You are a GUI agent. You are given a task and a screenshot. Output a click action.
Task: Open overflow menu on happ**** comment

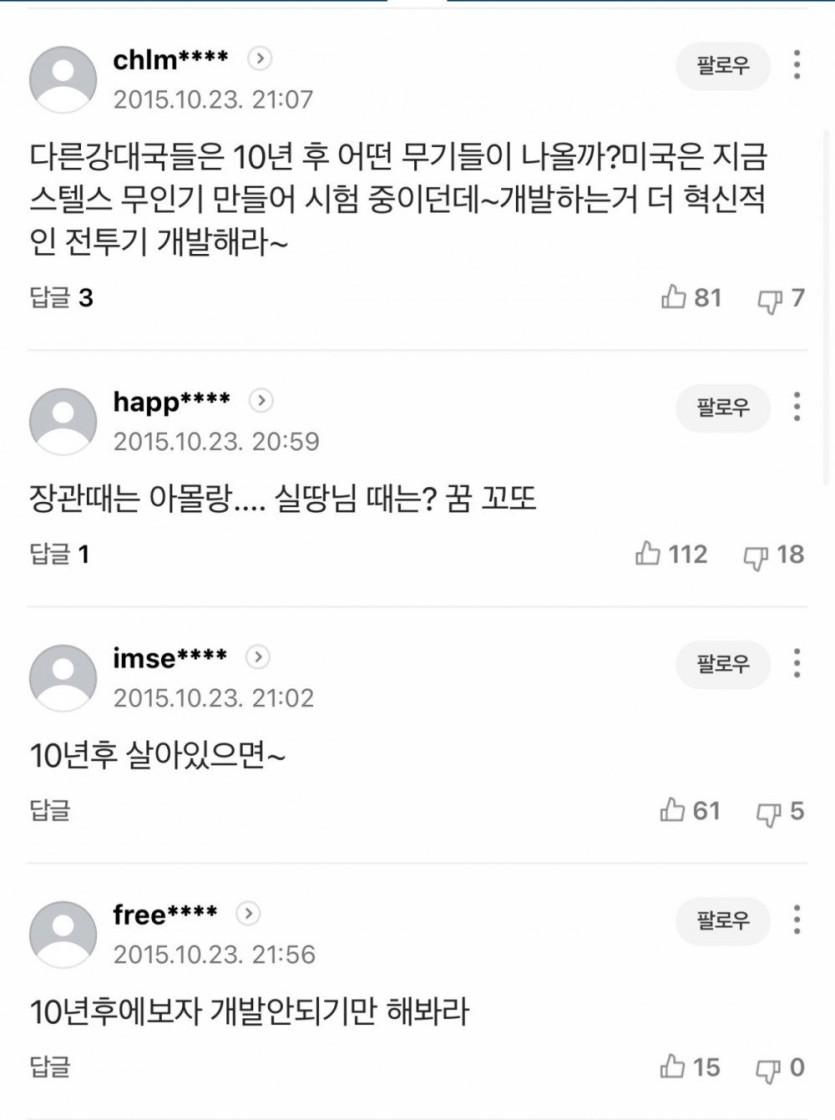click(x=797, y=407)
